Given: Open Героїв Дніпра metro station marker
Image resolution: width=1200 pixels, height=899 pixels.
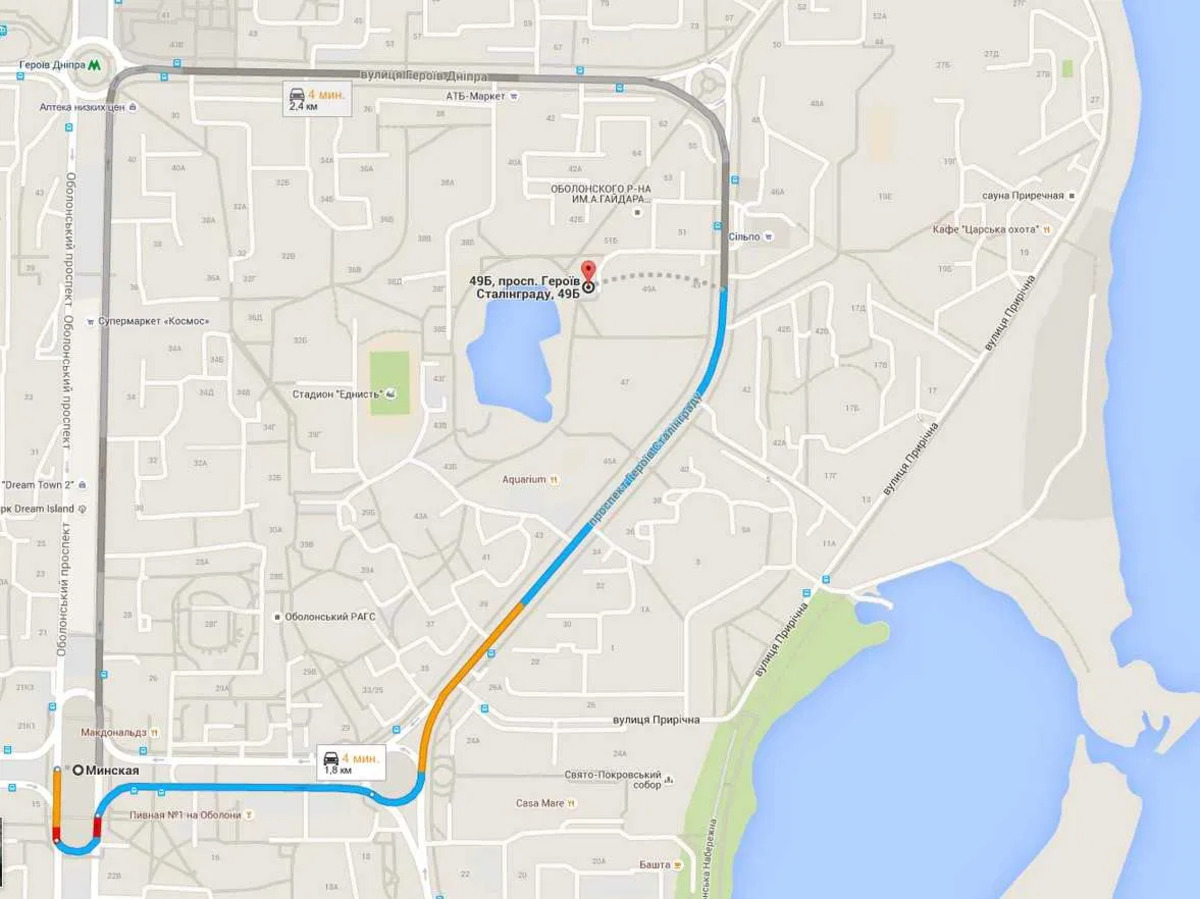Looking at the screenshot, I should coord(94,64).
